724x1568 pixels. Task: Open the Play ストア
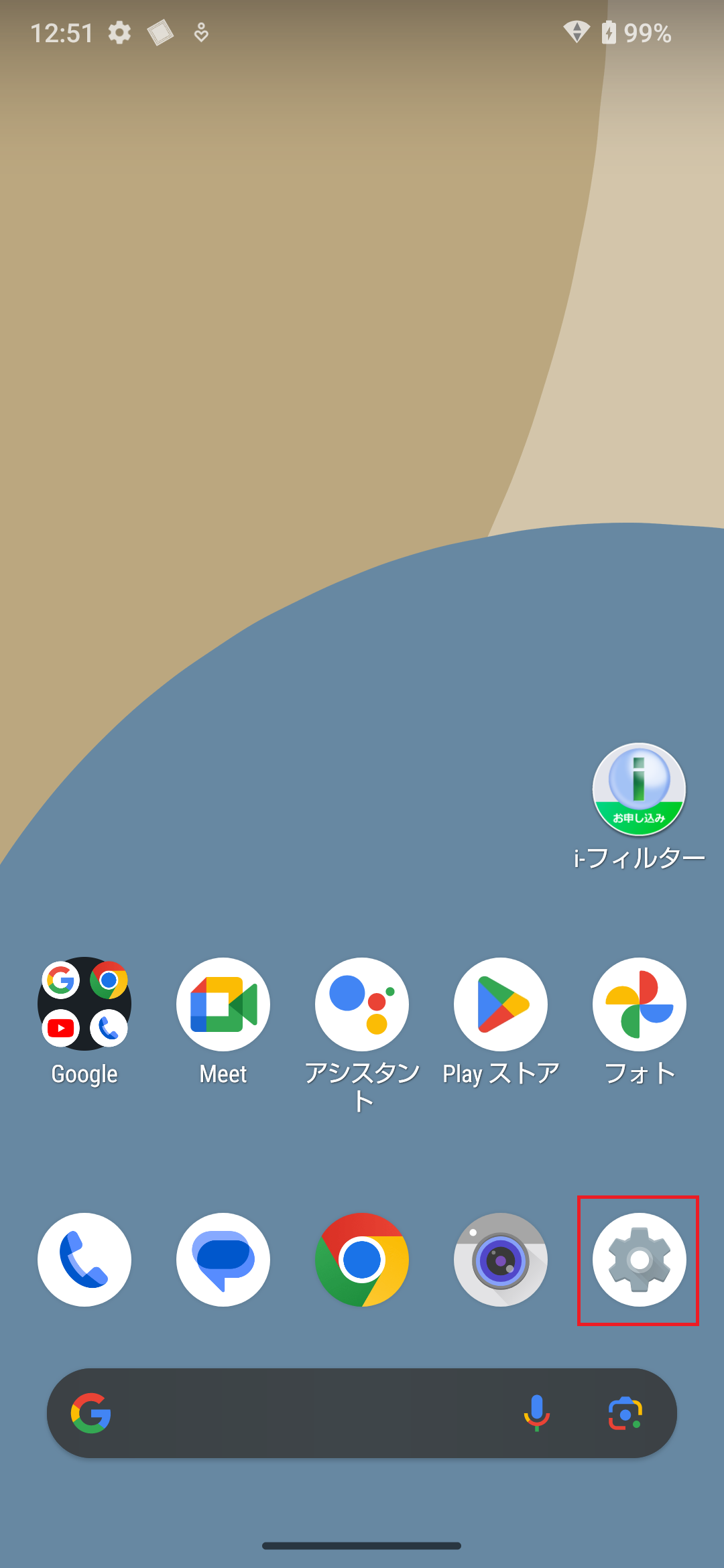point(501,1003)
